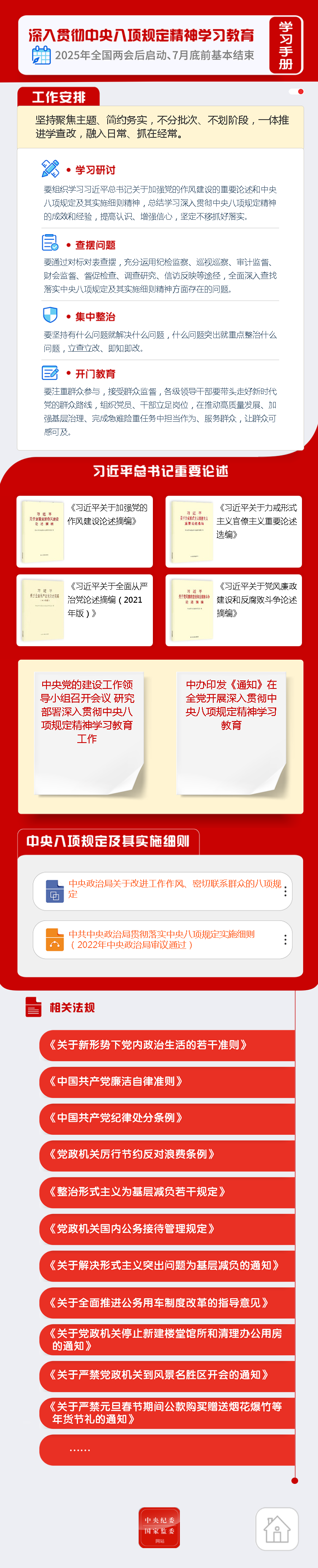Open 《中国共产党廉洁自律准则》
The width and height of the screenshot is (318, 1568).
click(x=166, y=1081)
